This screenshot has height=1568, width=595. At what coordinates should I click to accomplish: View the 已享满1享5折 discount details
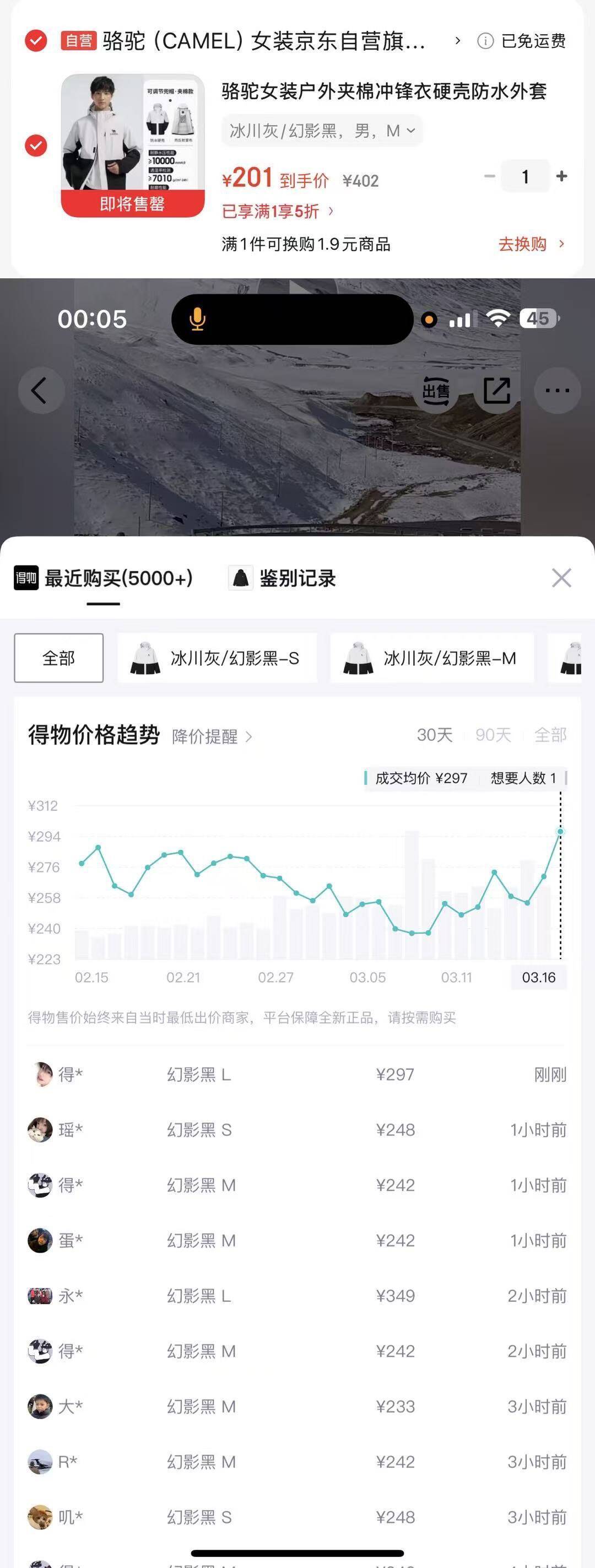coord(277,212)
